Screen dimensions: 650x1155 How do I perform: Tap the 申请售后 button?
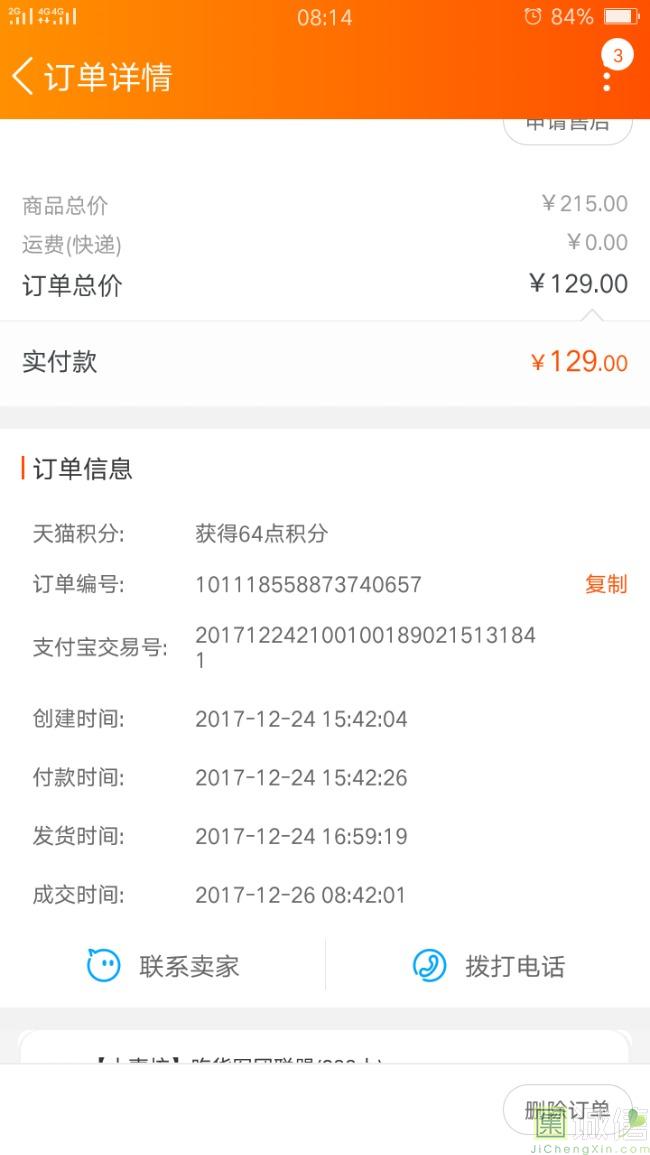[567, 127]
